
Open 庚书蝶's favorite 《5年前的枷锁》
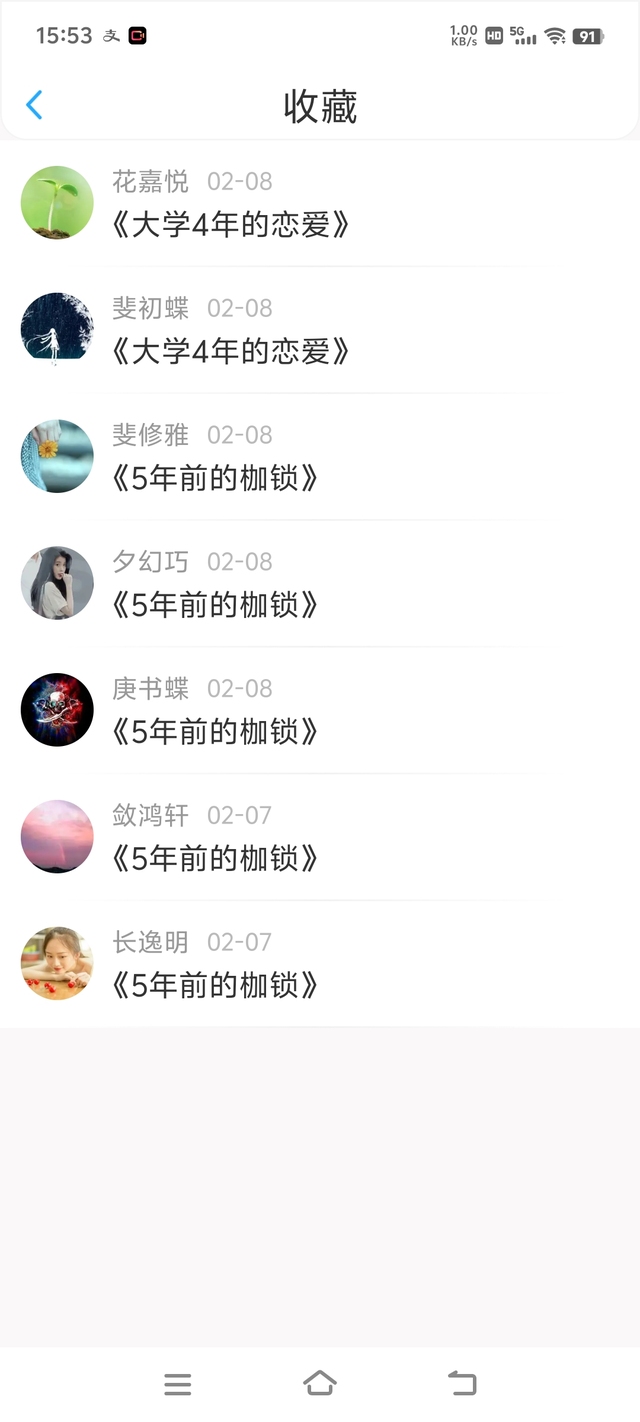coord(215,732)
